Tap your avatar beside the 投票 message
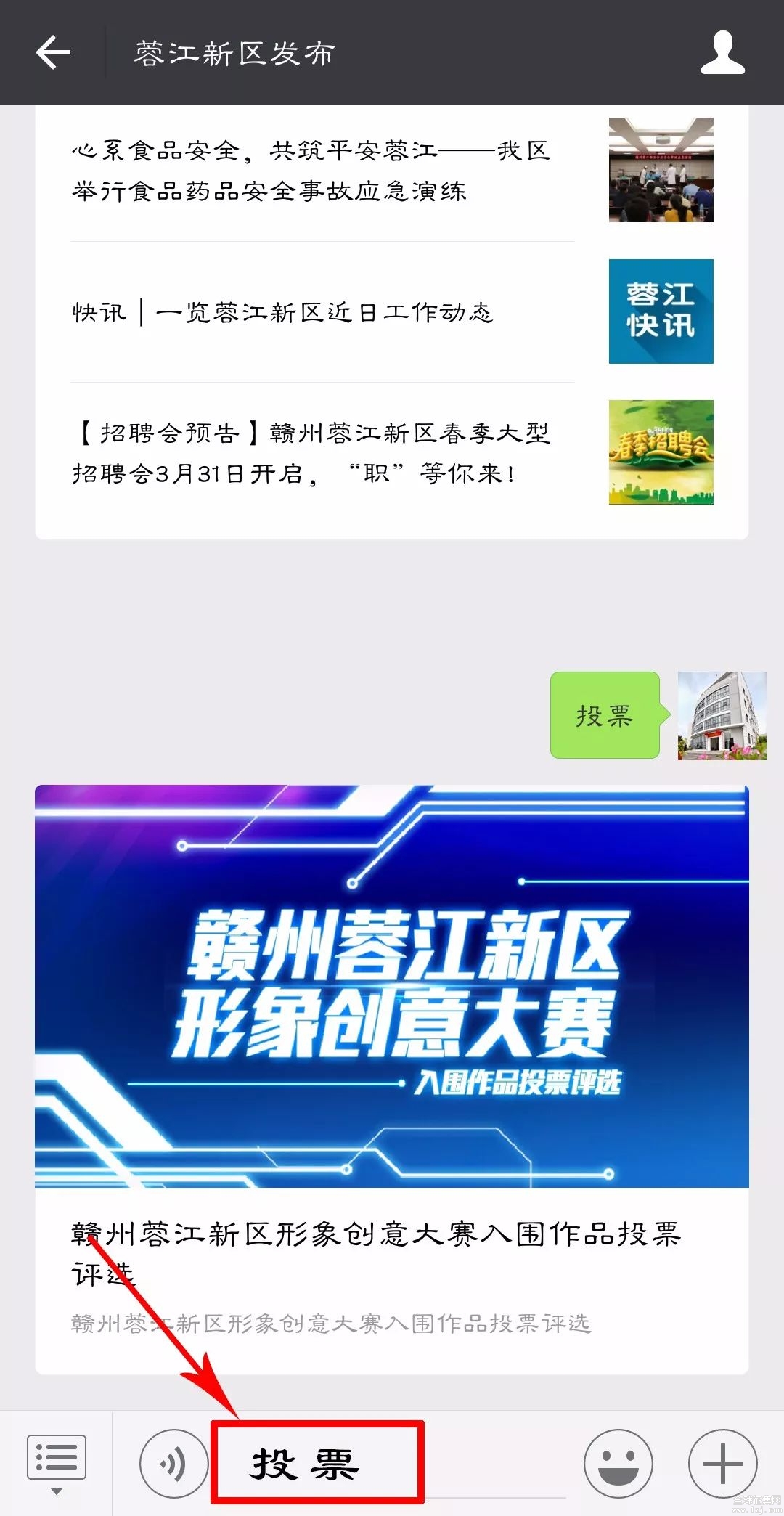The width and height of the screenshot is (784, 1516). coord(722,716)
